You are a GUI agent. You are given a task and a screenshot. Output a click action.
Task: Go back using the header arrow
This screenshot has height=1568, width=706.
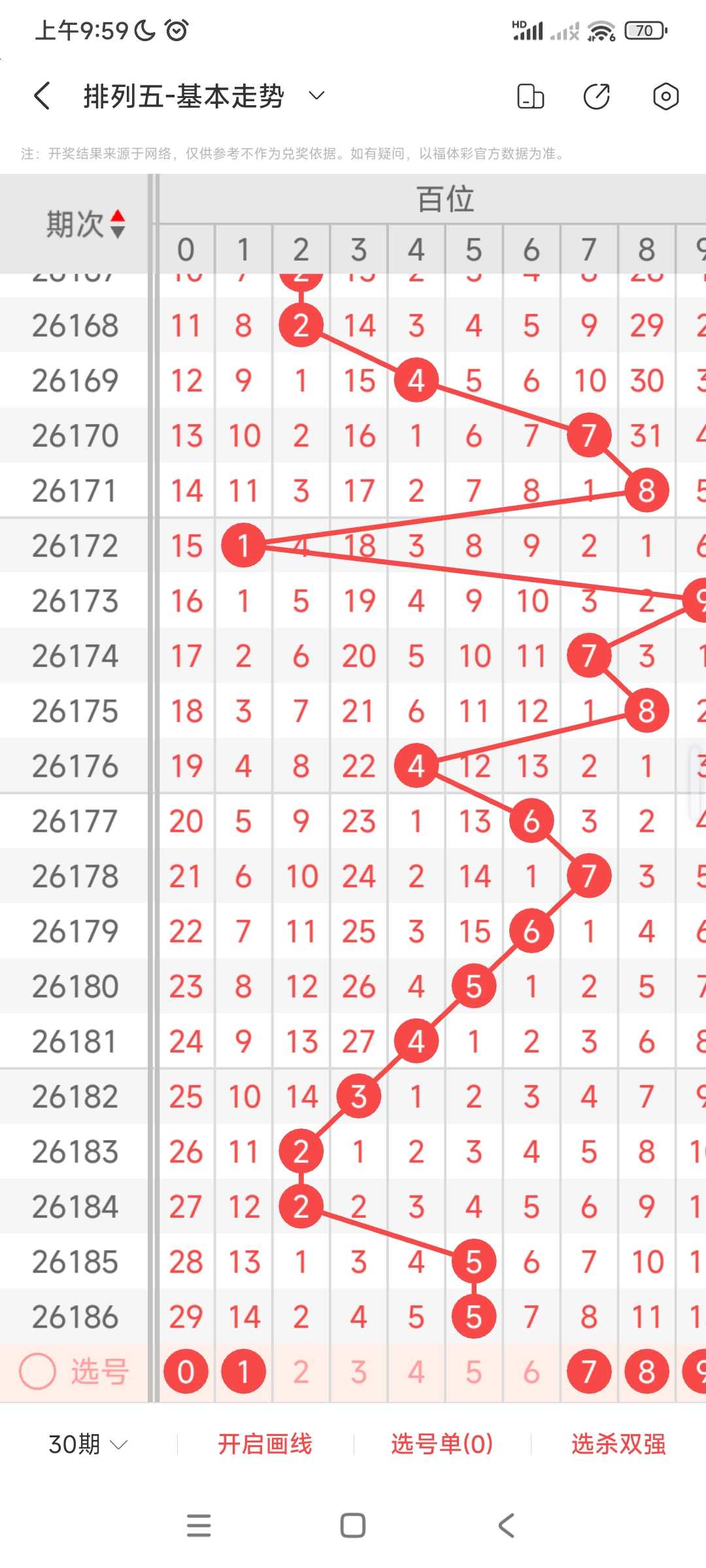[x=42, y=96]
